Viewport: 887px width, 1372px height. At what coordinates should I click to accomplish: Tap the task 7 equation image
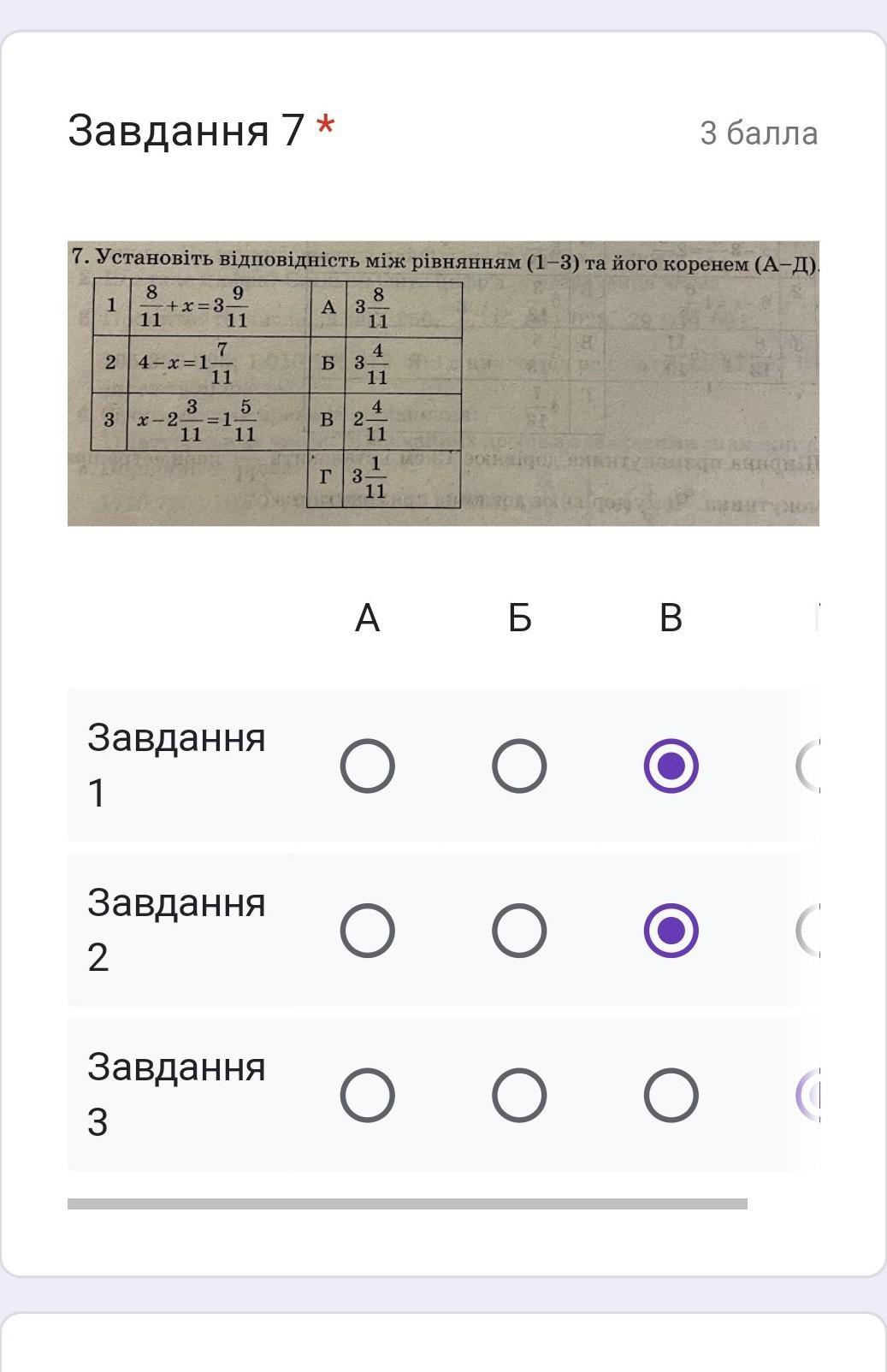(443, 383)
